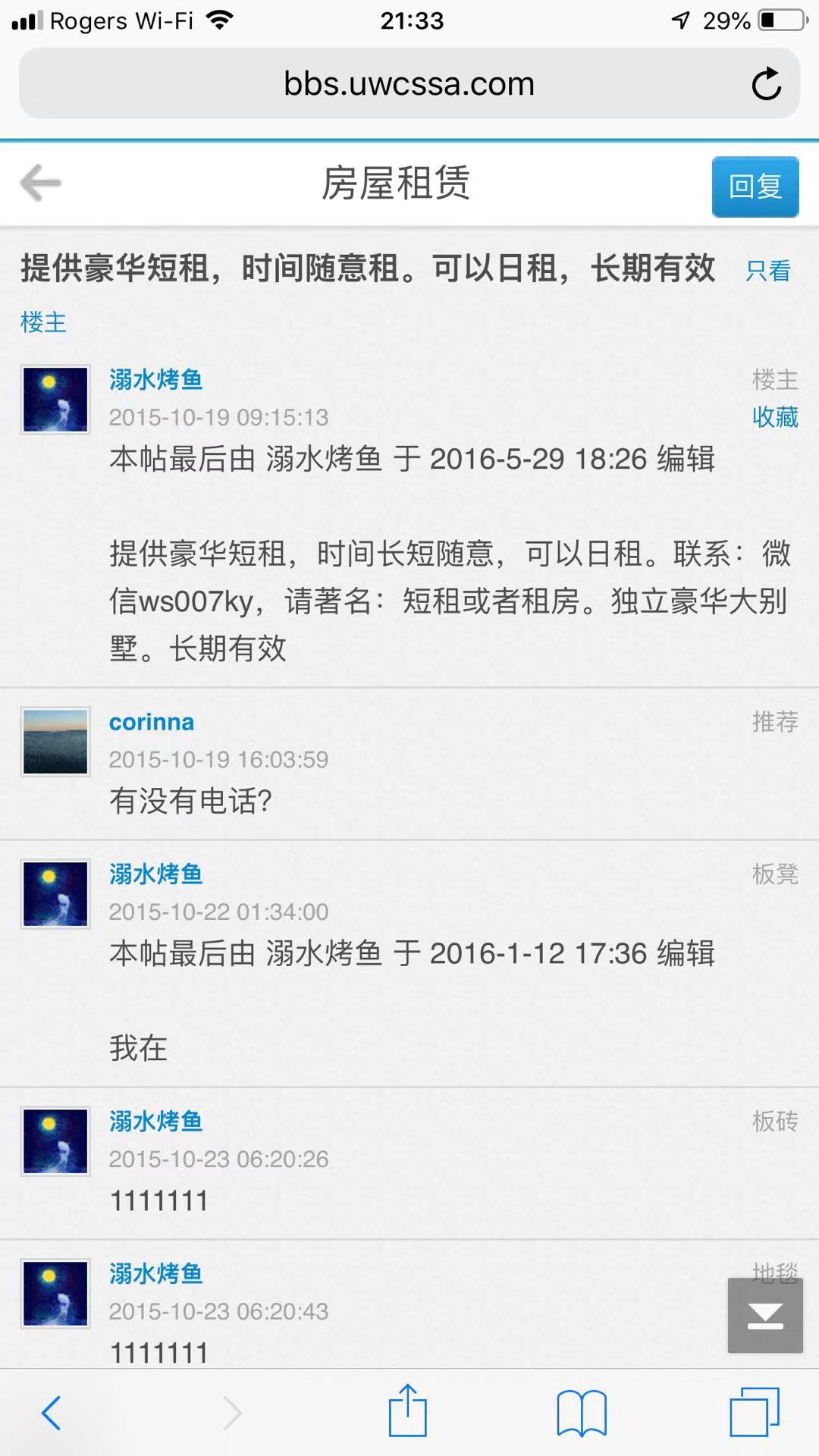Tap 溺水烤鱼's avatar in the 板砖 reply
Screen dimensions: 819x1456
pyautogui.click(x=55, y=1141)
